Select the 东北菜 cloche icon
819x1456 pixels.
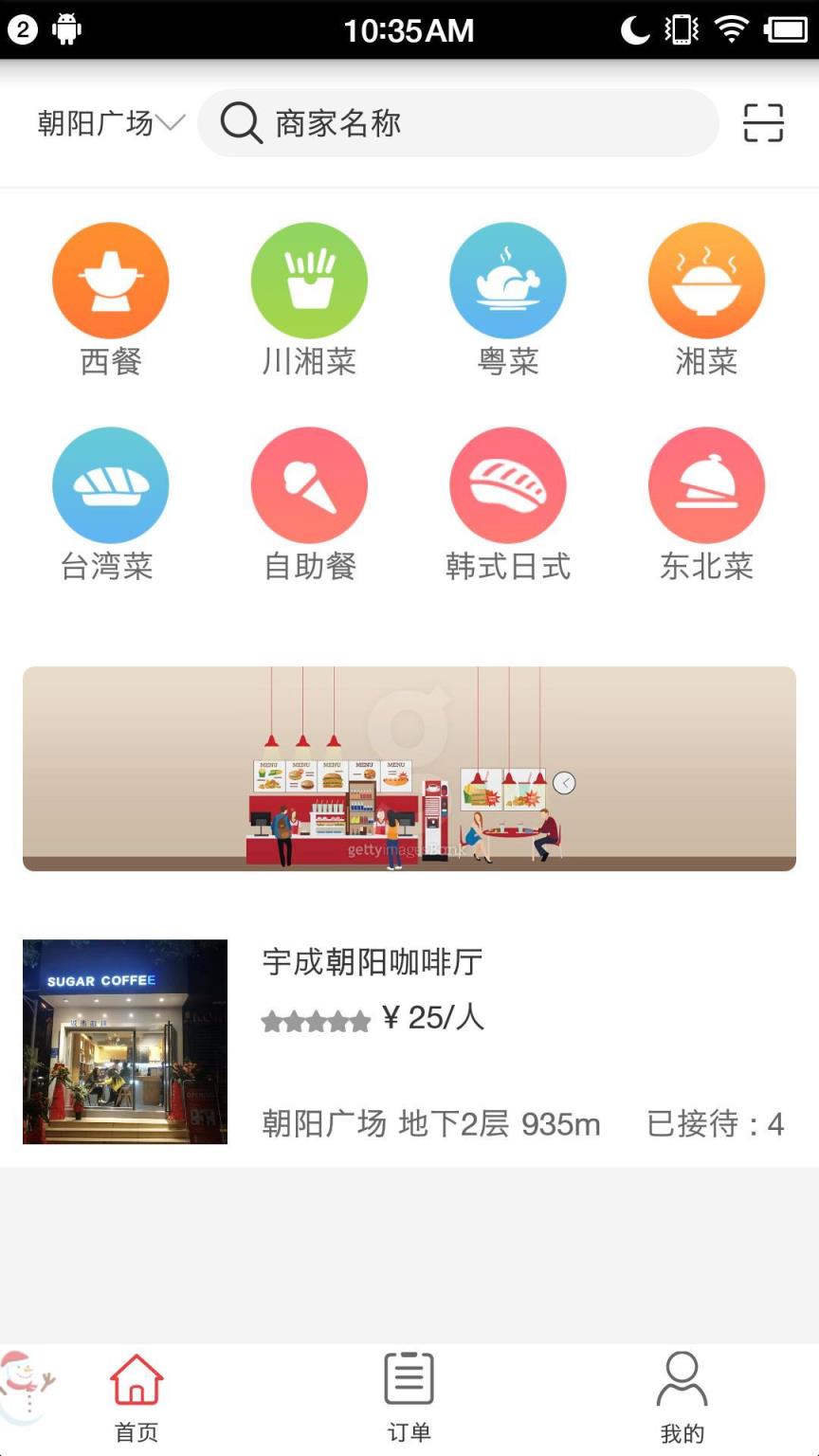(706, 484)
